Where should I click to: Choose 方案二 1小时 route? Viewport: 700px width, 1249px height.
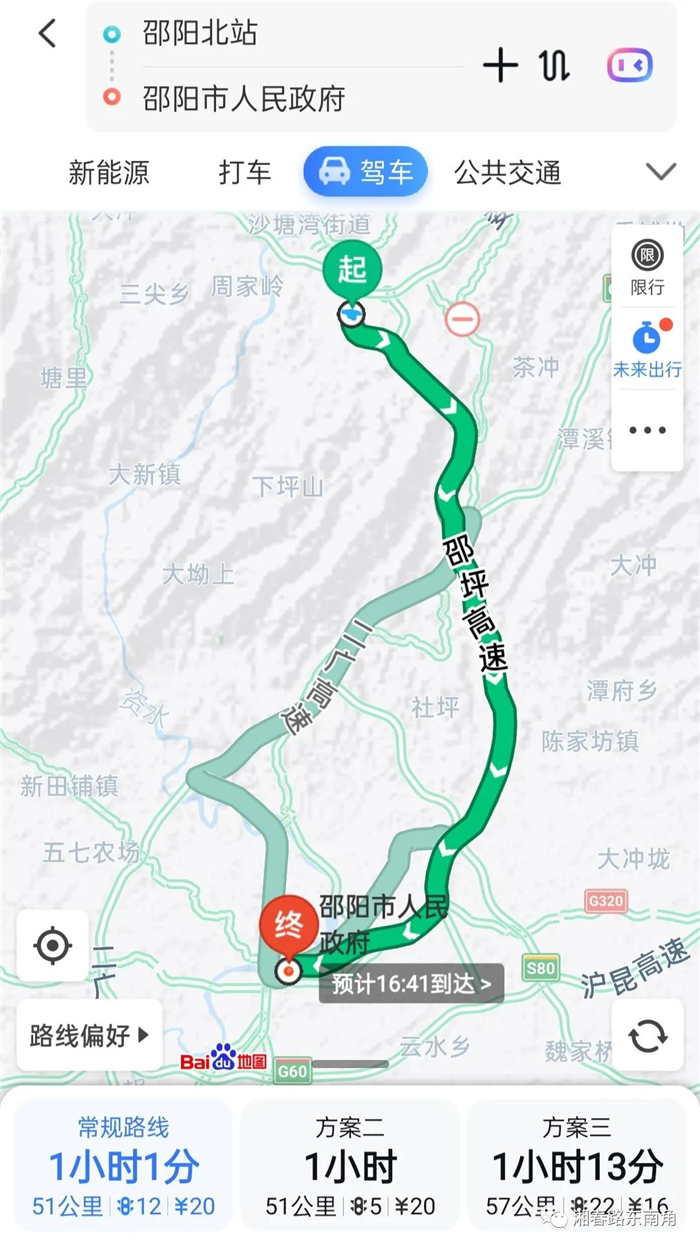coord(350,1167)
